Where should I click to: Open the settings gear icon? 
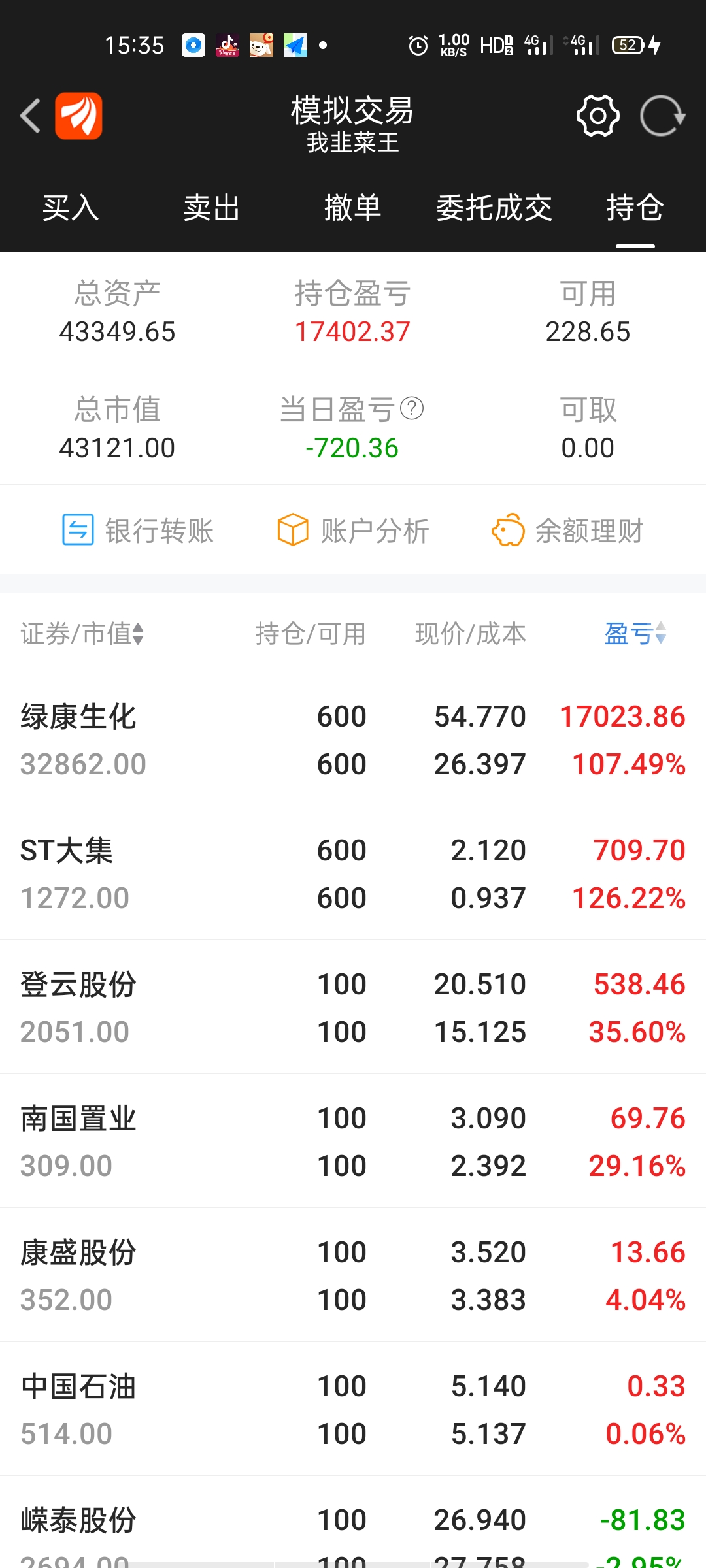click(x=597, y=116)
